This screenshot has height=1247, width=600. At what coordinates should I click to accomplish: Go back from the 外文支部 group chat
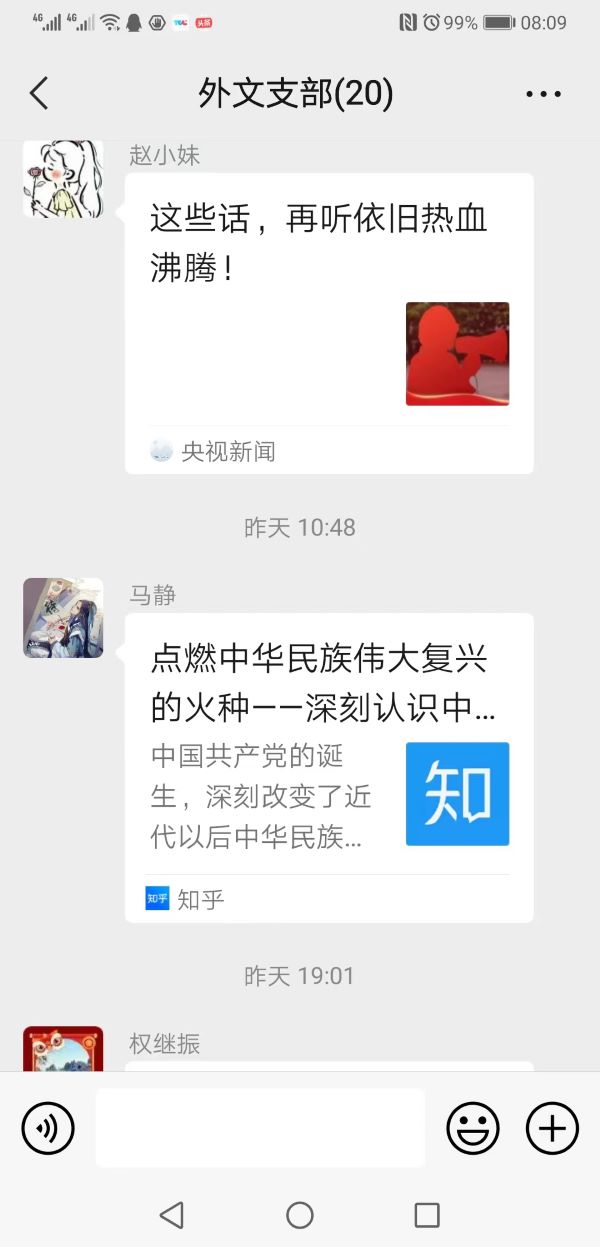click(x=39, y=94)
